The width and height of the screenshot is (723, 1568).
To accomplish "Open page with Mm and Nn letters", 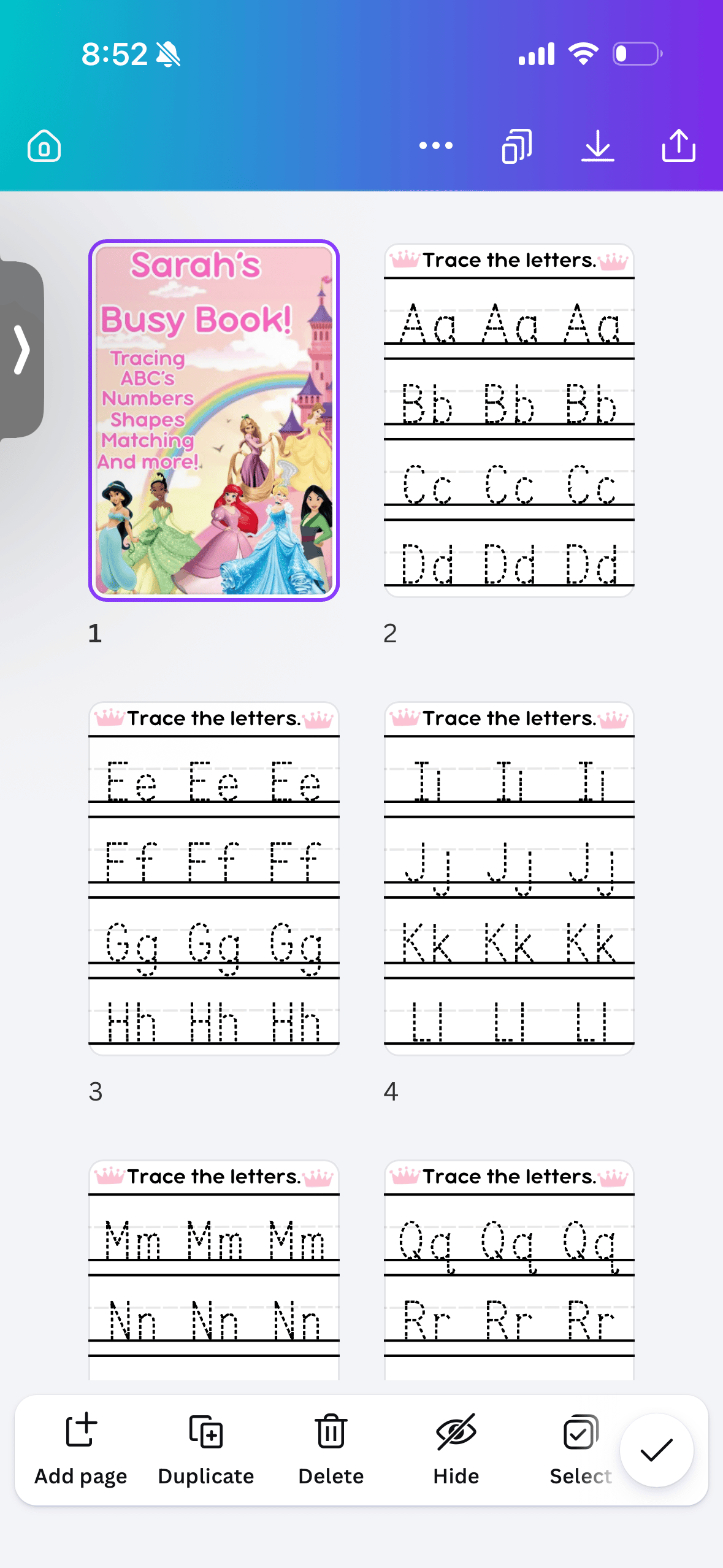I will (214, 1270).
